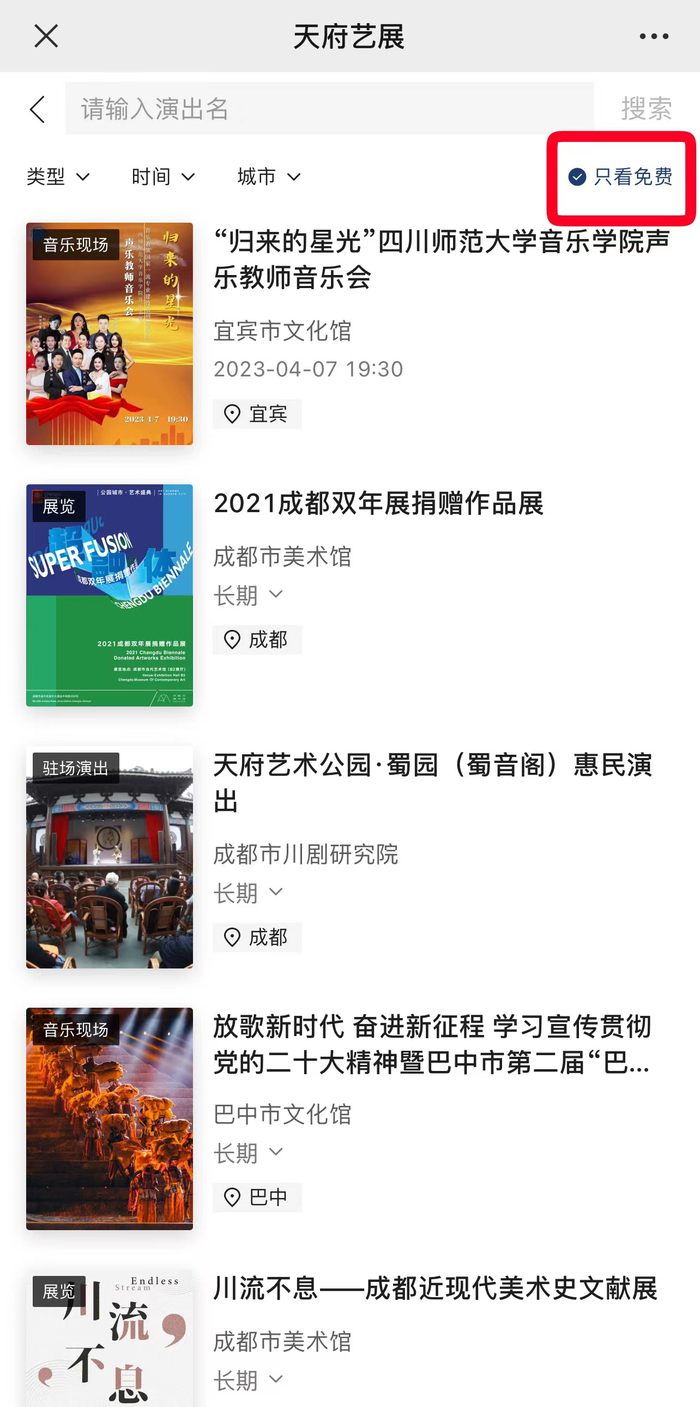This screenshot has width=700, height=1407.
Task: Open the 放歌新时代 奋进新征程 listing
Action: point(432,1044)
